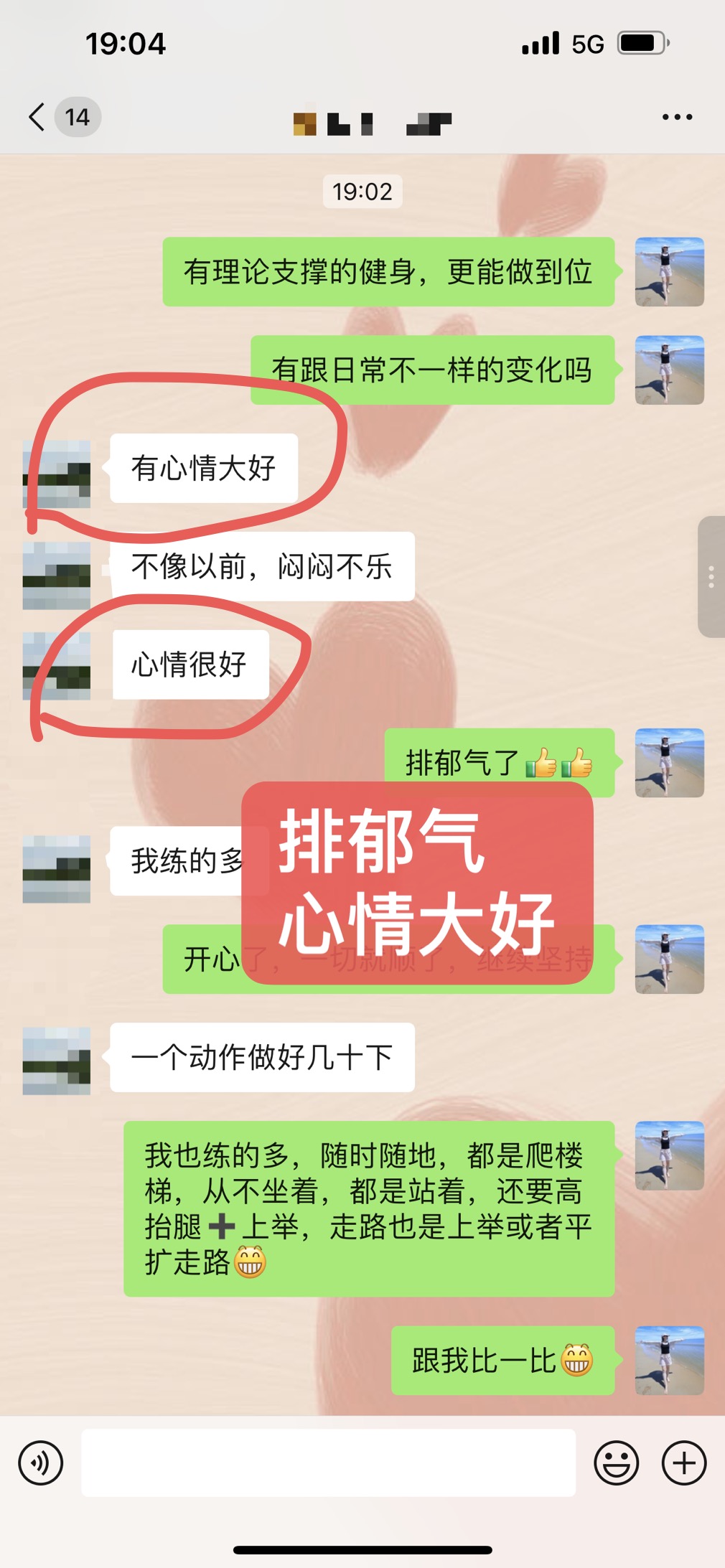
Task: Focus the message text field
Action: click(328, 1463)
